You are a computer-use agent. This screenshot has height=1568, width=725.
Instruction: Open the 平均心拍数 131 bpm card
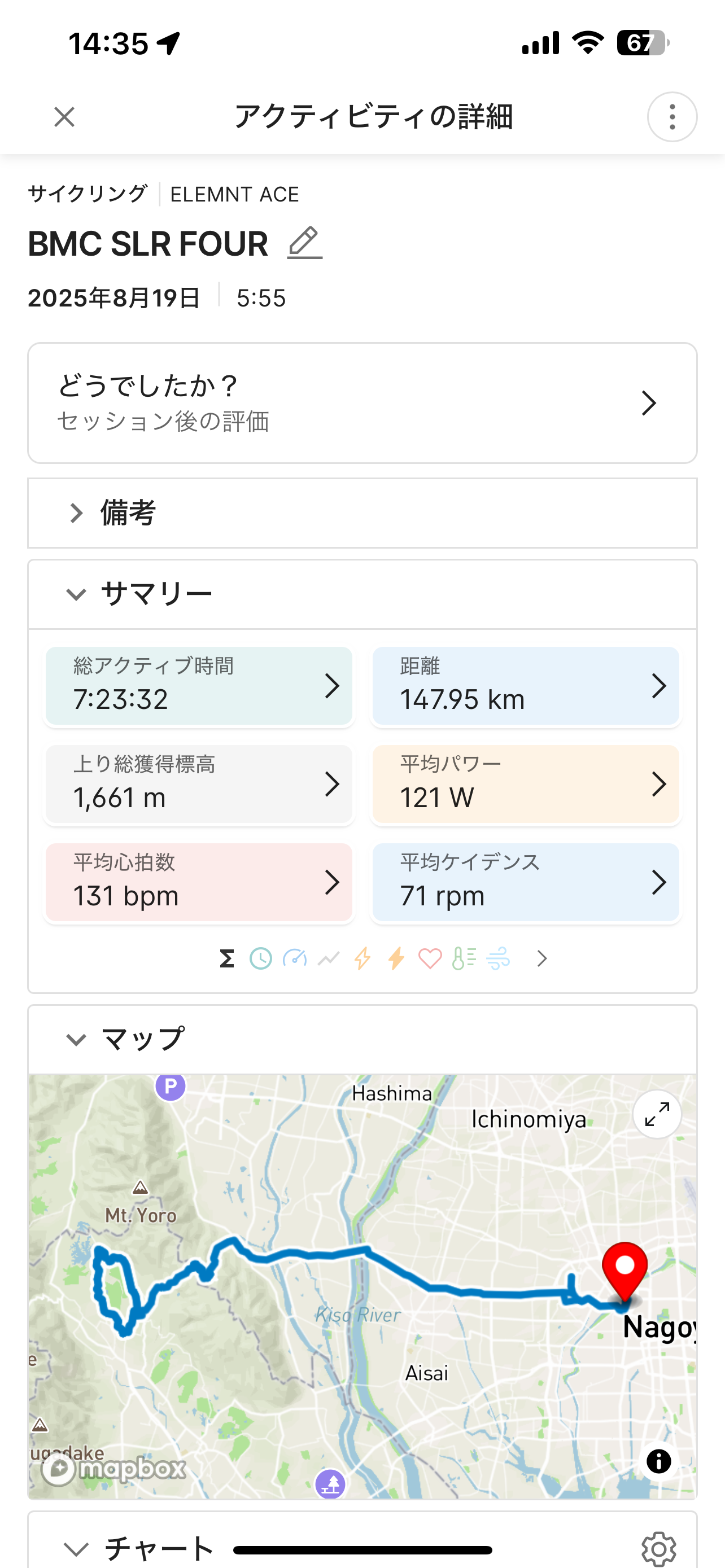[x=199, y=882]
